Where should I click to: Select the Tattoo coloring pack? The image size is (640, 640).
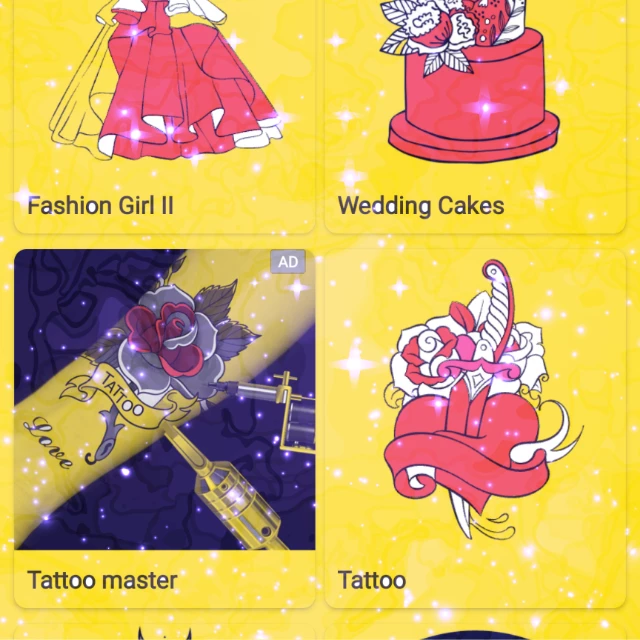[x=475, y=429]
